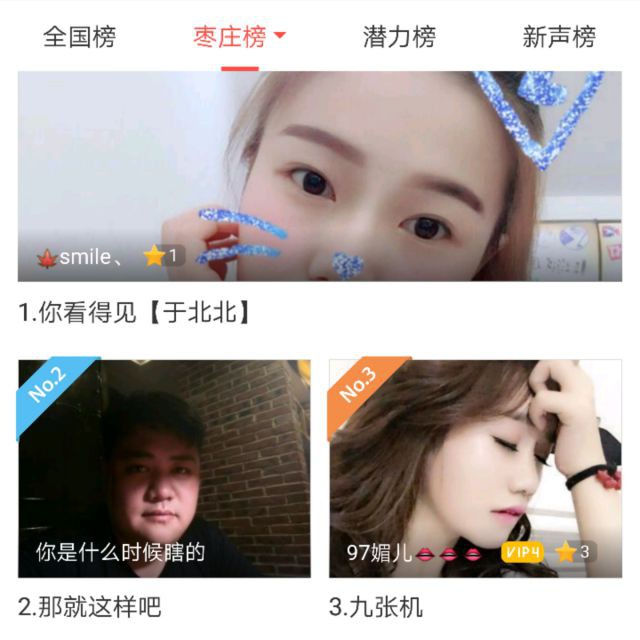This screenshot has width=640, height=640.
Task: Open the No.3 song 九张机
Action: [475, 469]
